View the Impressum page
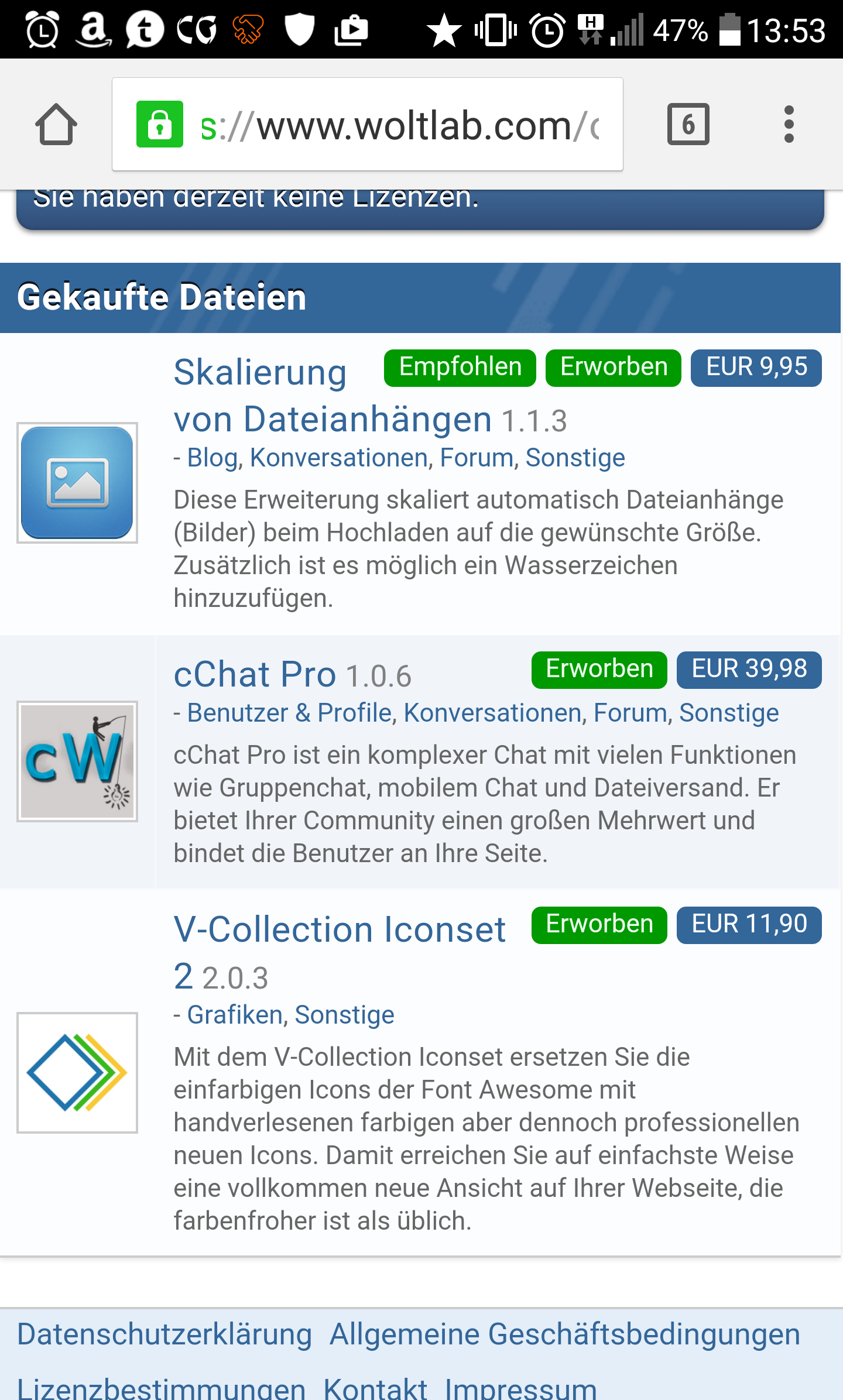 [x=520, y=1386]
